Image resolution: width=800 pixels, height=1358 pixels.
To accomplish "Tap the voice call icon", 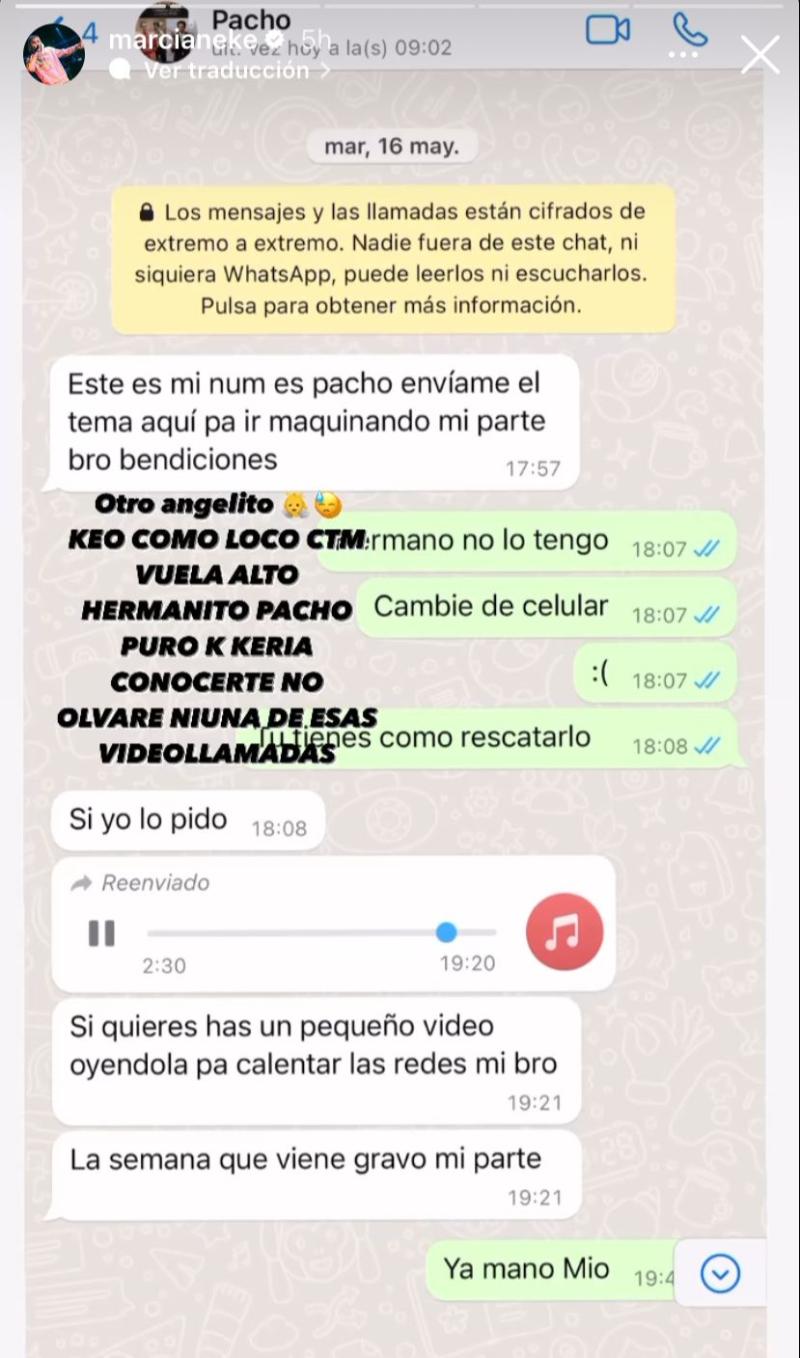I will tap(690, 30).
